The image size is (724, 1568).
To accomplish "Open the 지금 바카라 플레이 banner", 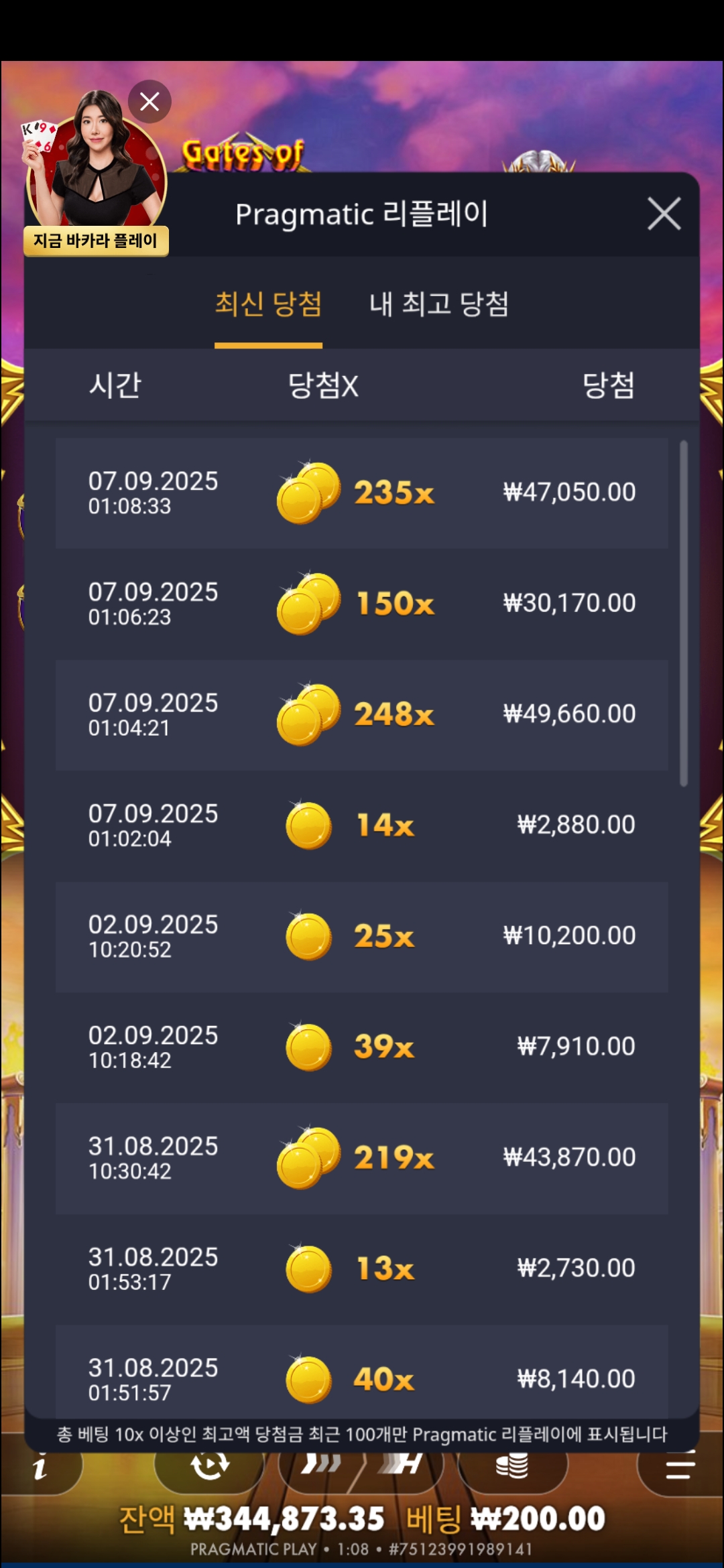I will [96, 241].
